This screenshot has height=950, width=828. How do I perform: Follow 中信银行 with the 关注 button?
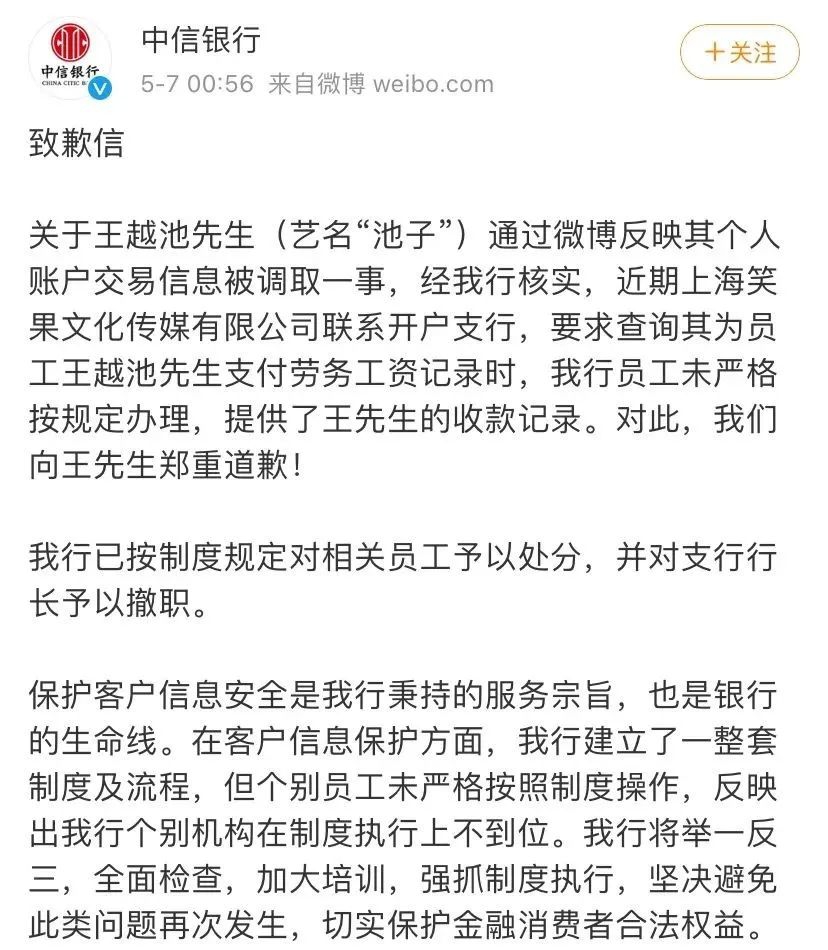[x=739, y=52]
